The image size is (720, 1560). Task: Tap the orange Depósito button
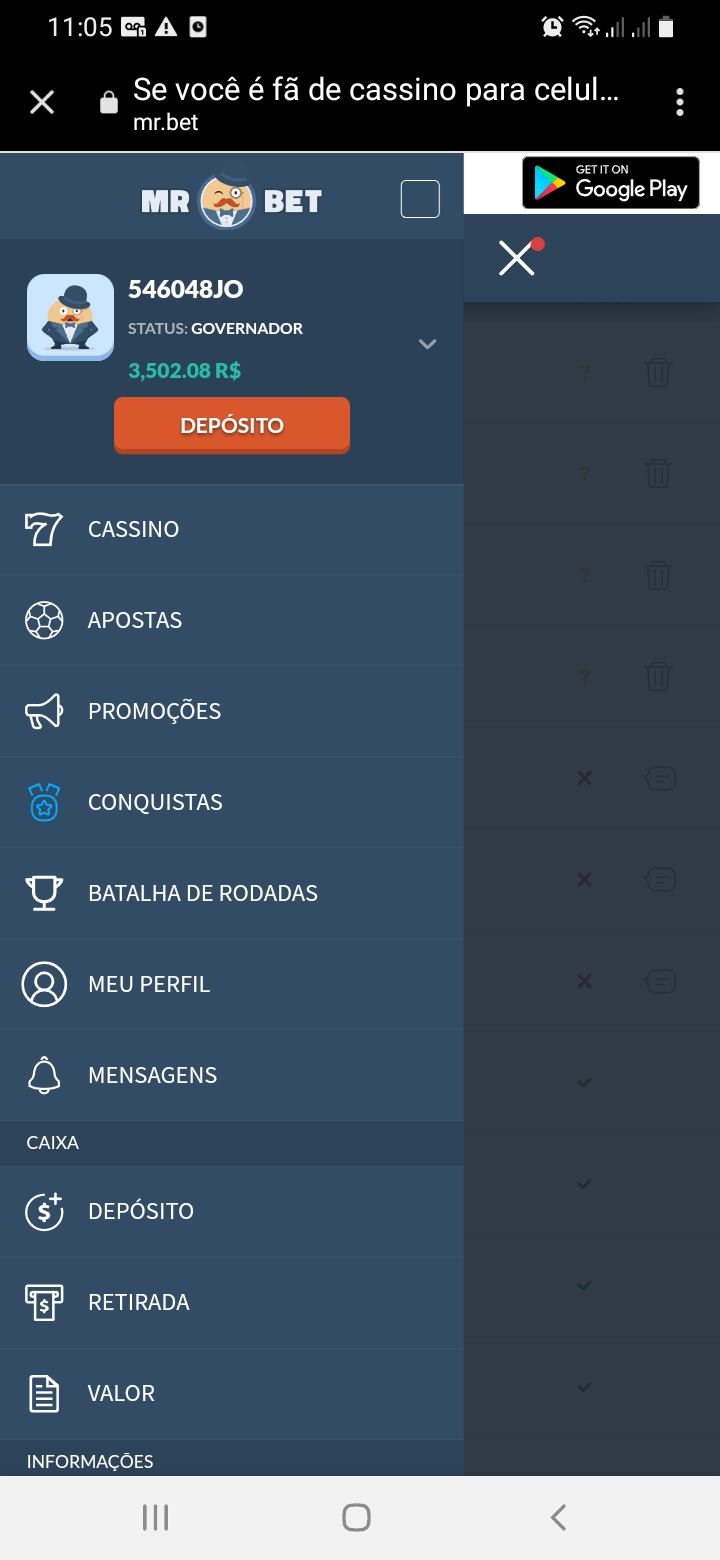click(x=232, y=425)
